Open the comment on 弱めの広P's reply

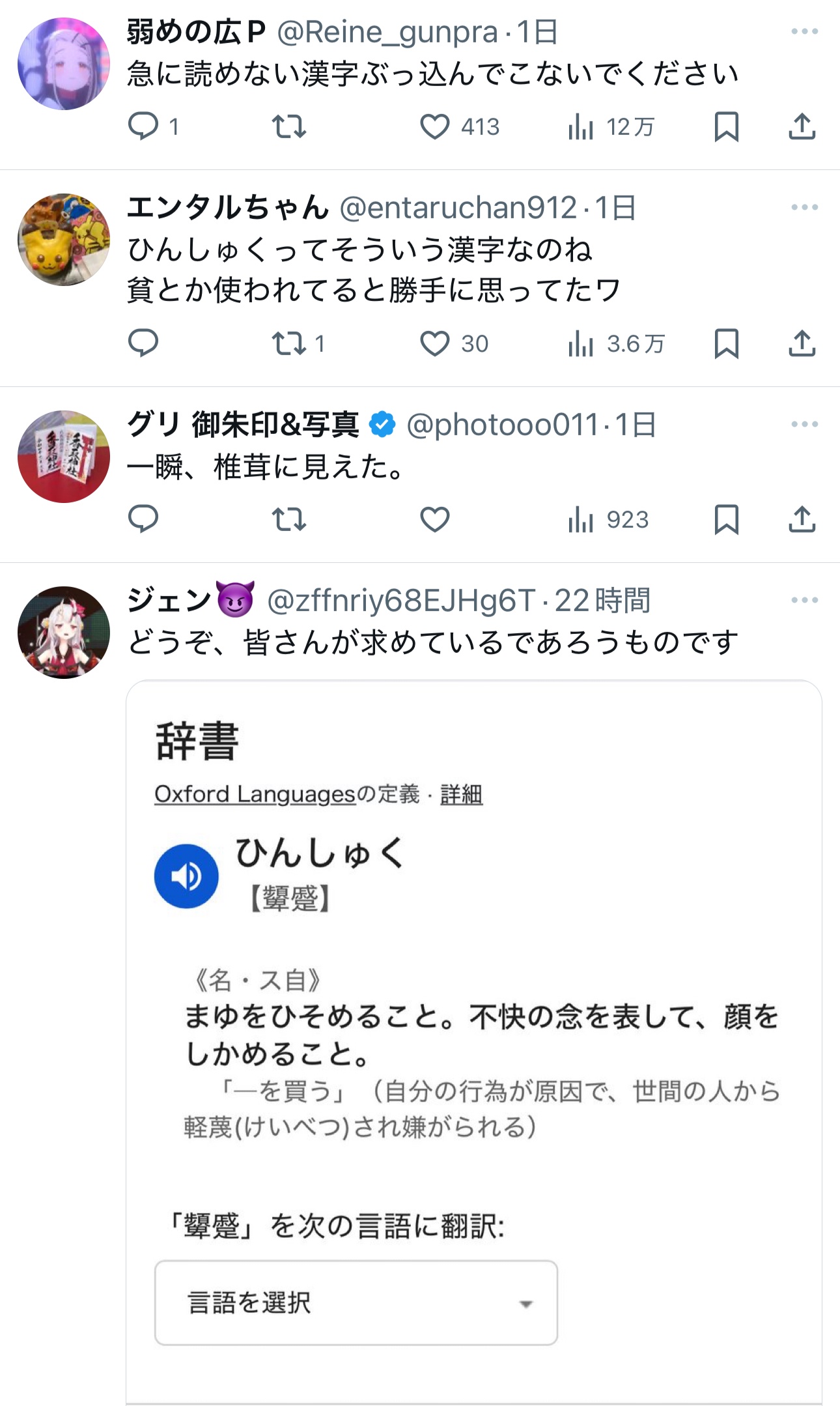click(x=143, y=126)
